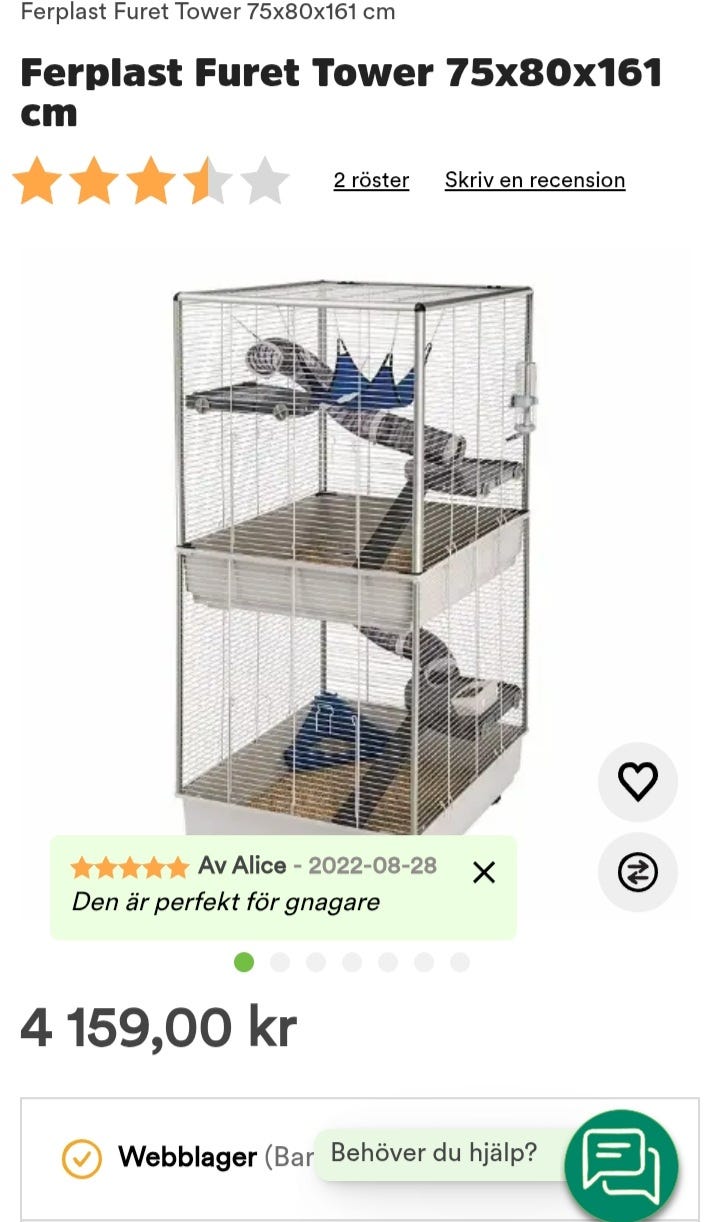The height and width of the screenshot is (1222, 720).
Task: Dismiss Alice's review with the X
Action: click(x=485, y=871)
